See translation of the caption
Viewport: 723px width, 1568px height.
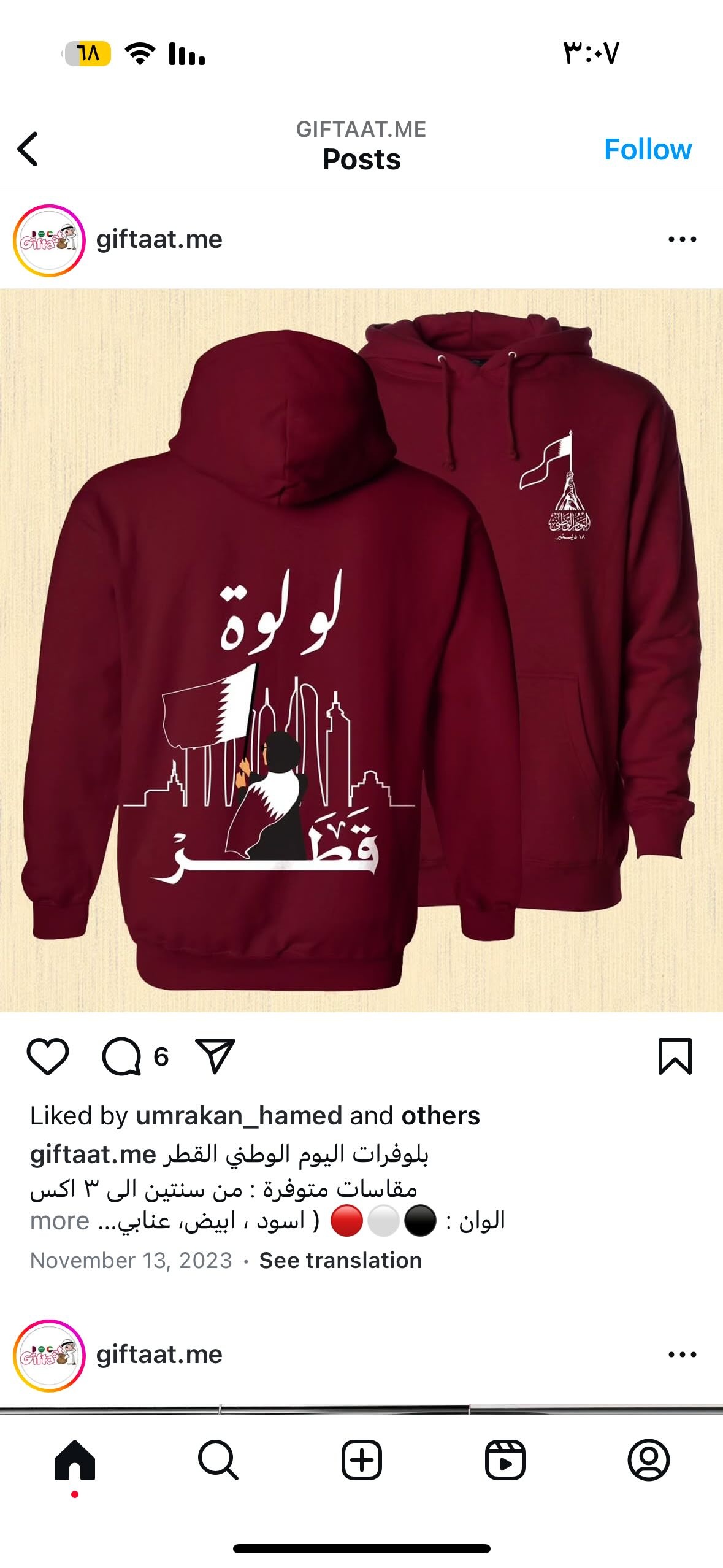click(340, 1261)
